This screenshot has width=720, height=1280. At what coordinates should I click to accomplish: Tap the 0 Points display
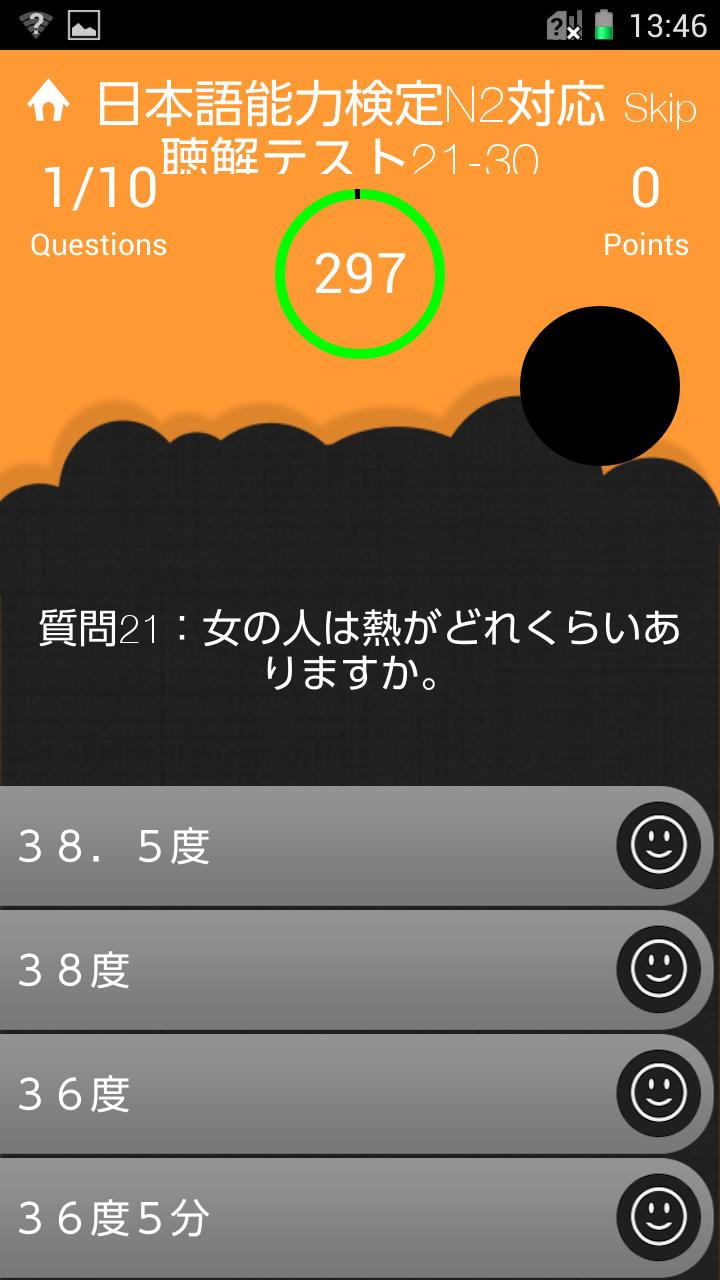(x=645, y=210)
